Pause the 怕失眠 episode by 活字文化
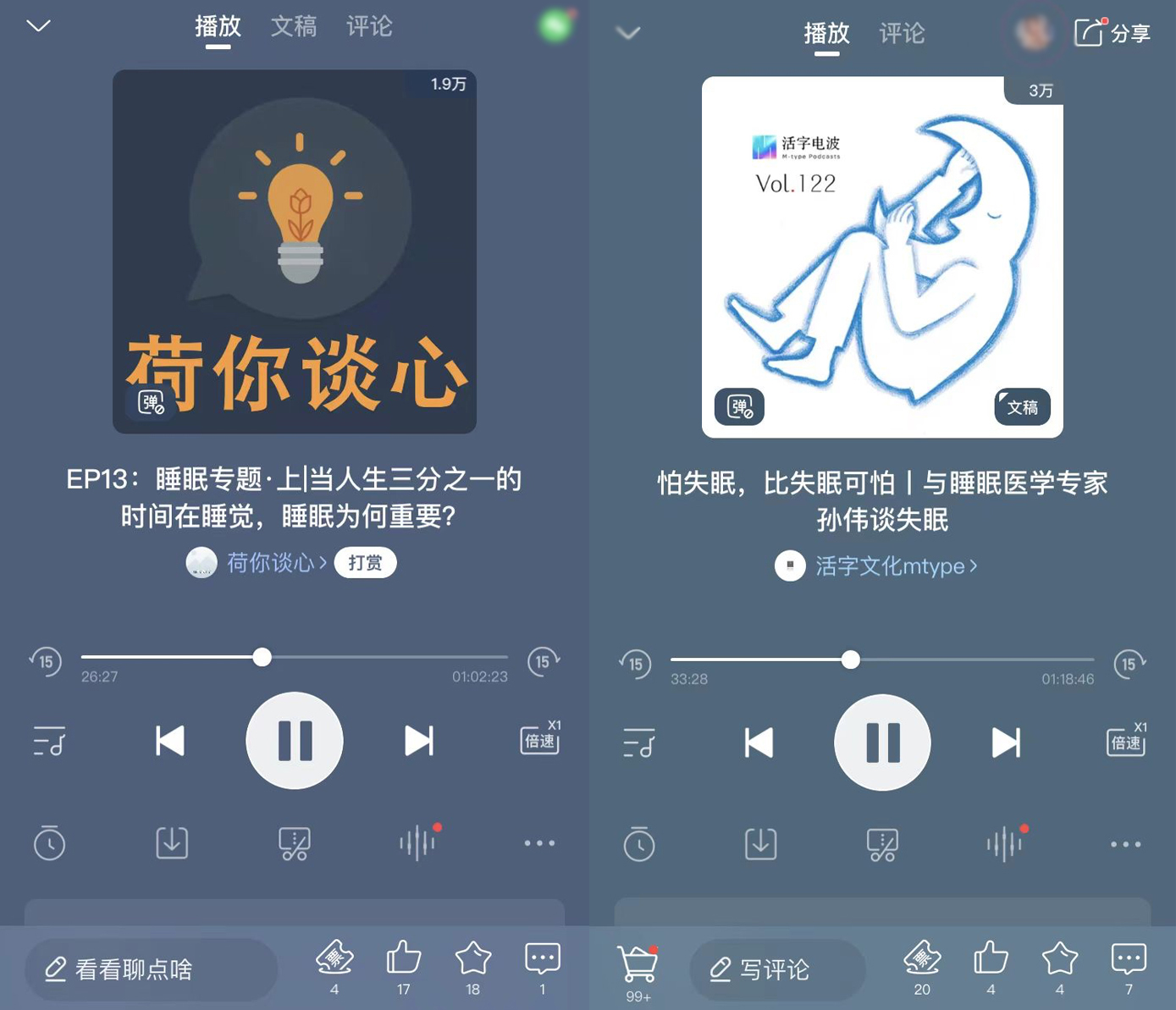 (882, 742)
